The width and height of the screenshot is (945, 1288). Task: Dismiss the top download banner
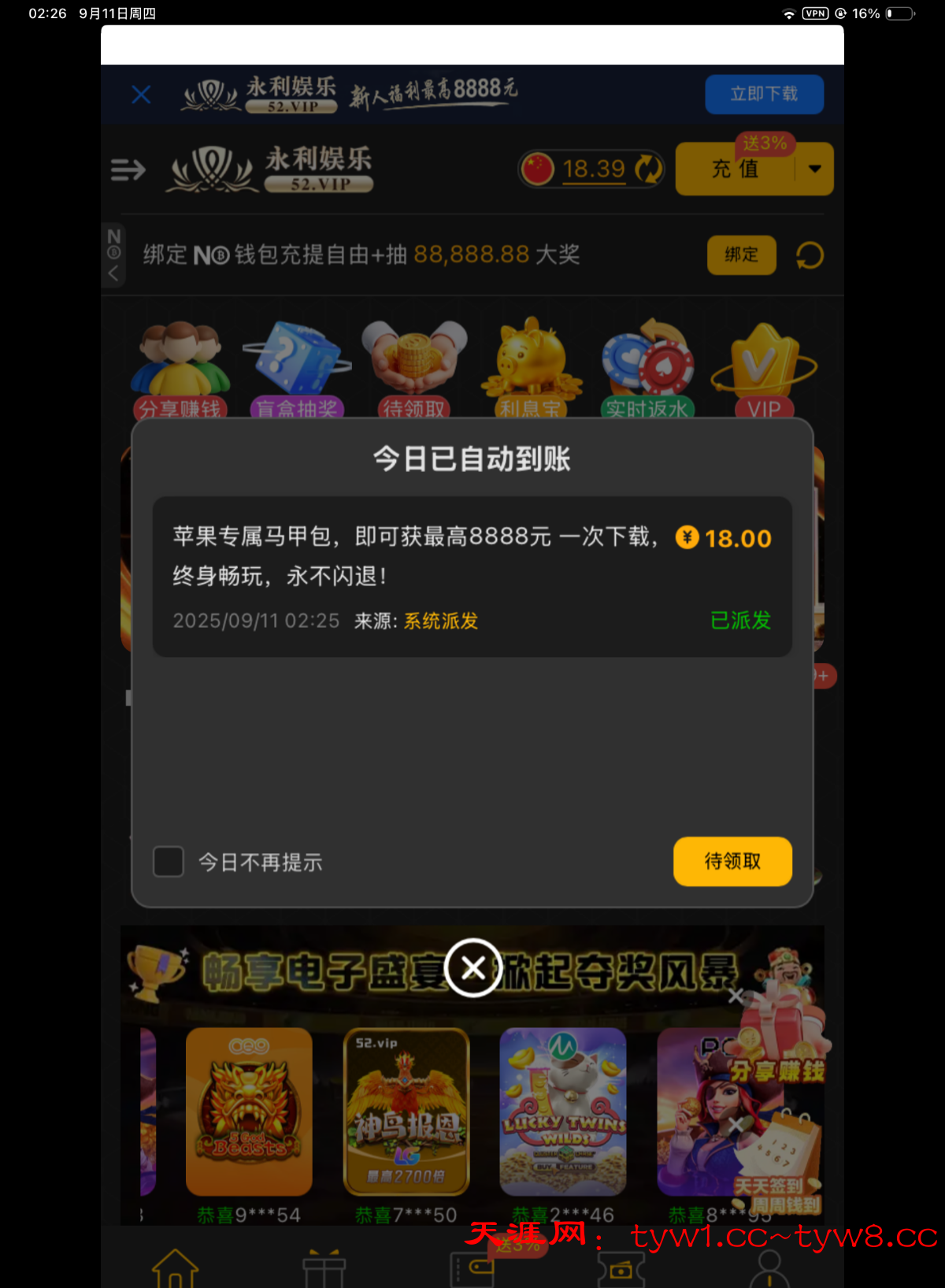142,95
